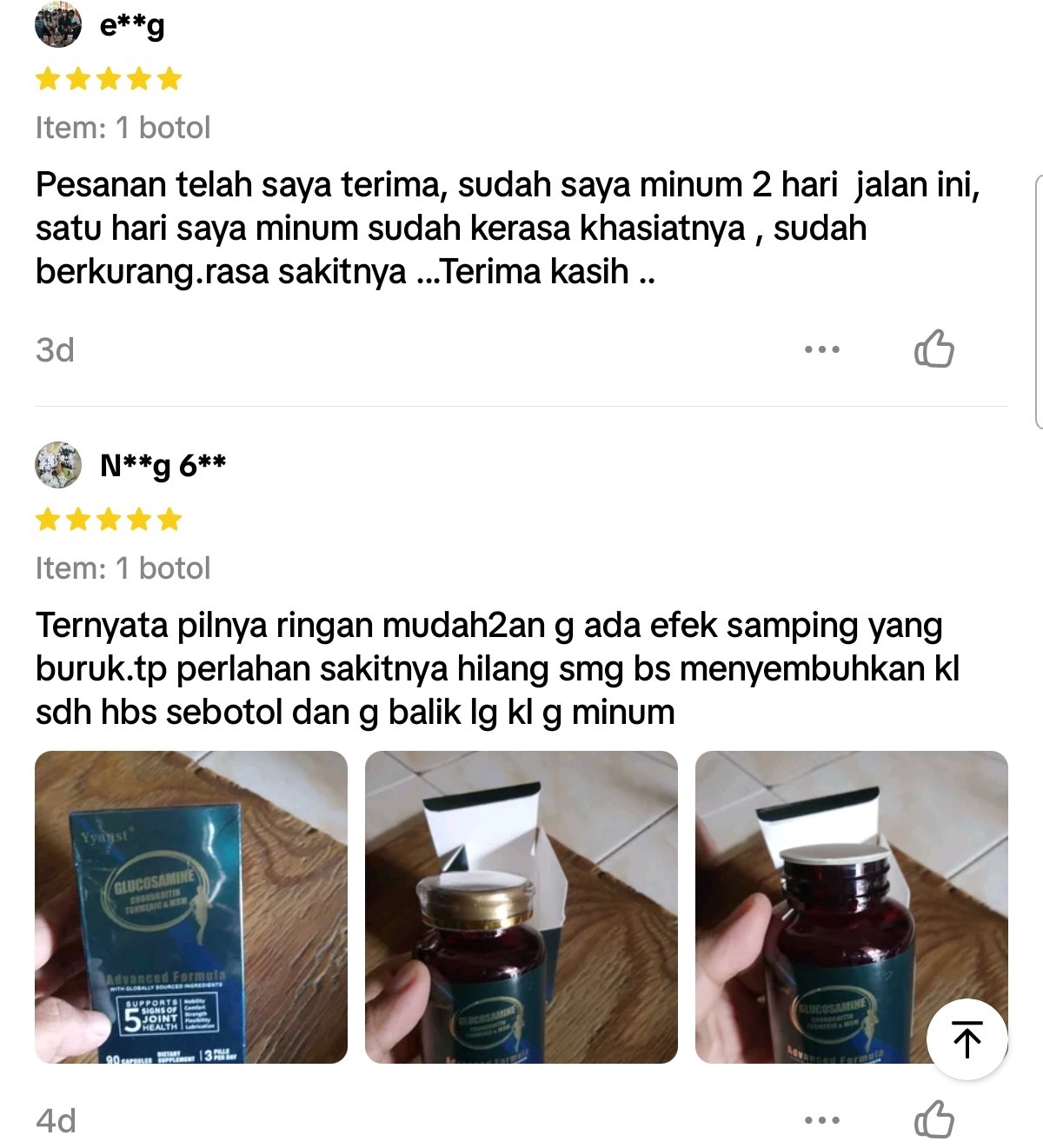
Task: Open review photo of the Glucosamine box
Action: pyautogui.click(x=191, y=906)
